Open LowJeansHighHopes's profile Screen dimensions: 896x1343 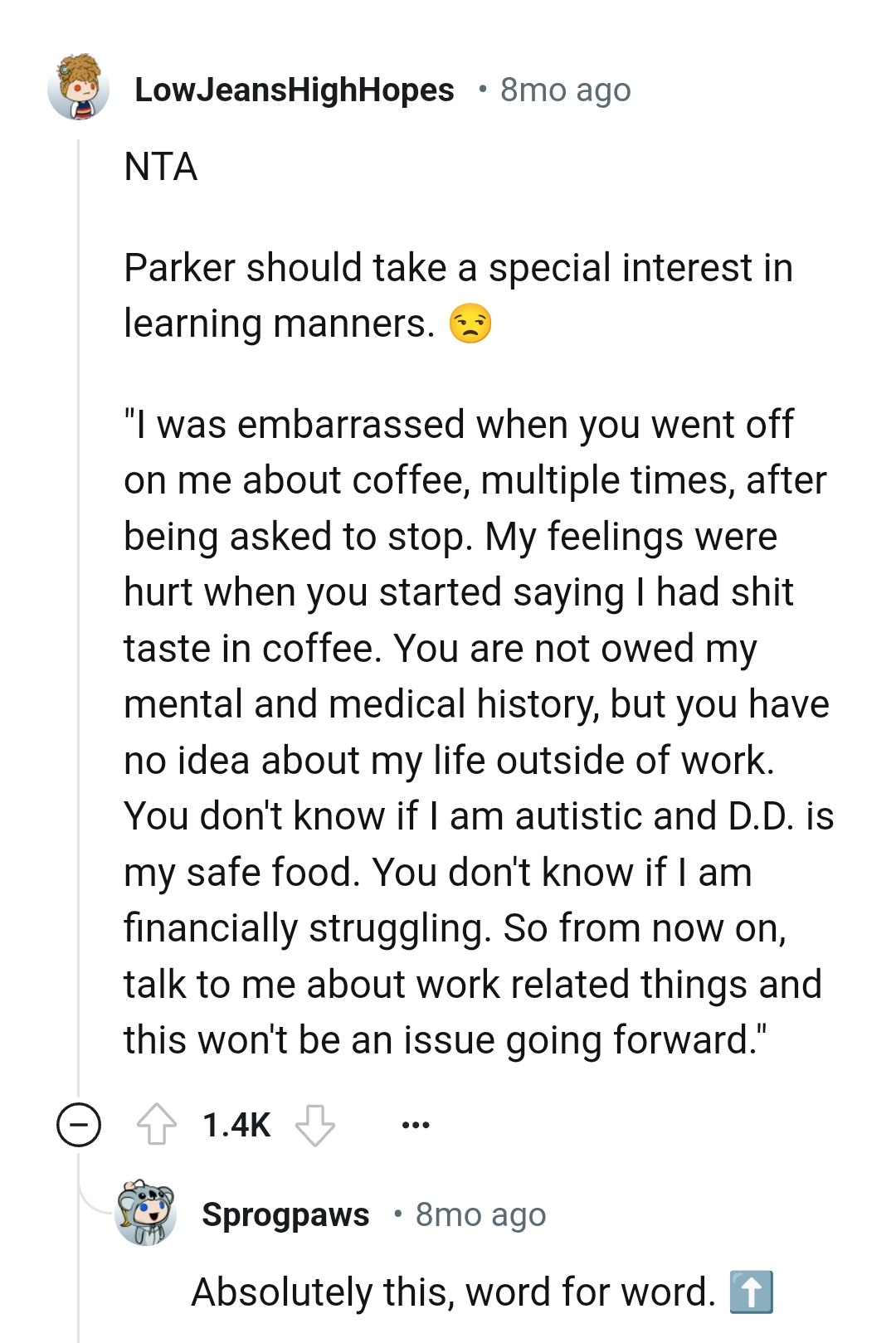[295, 90]
